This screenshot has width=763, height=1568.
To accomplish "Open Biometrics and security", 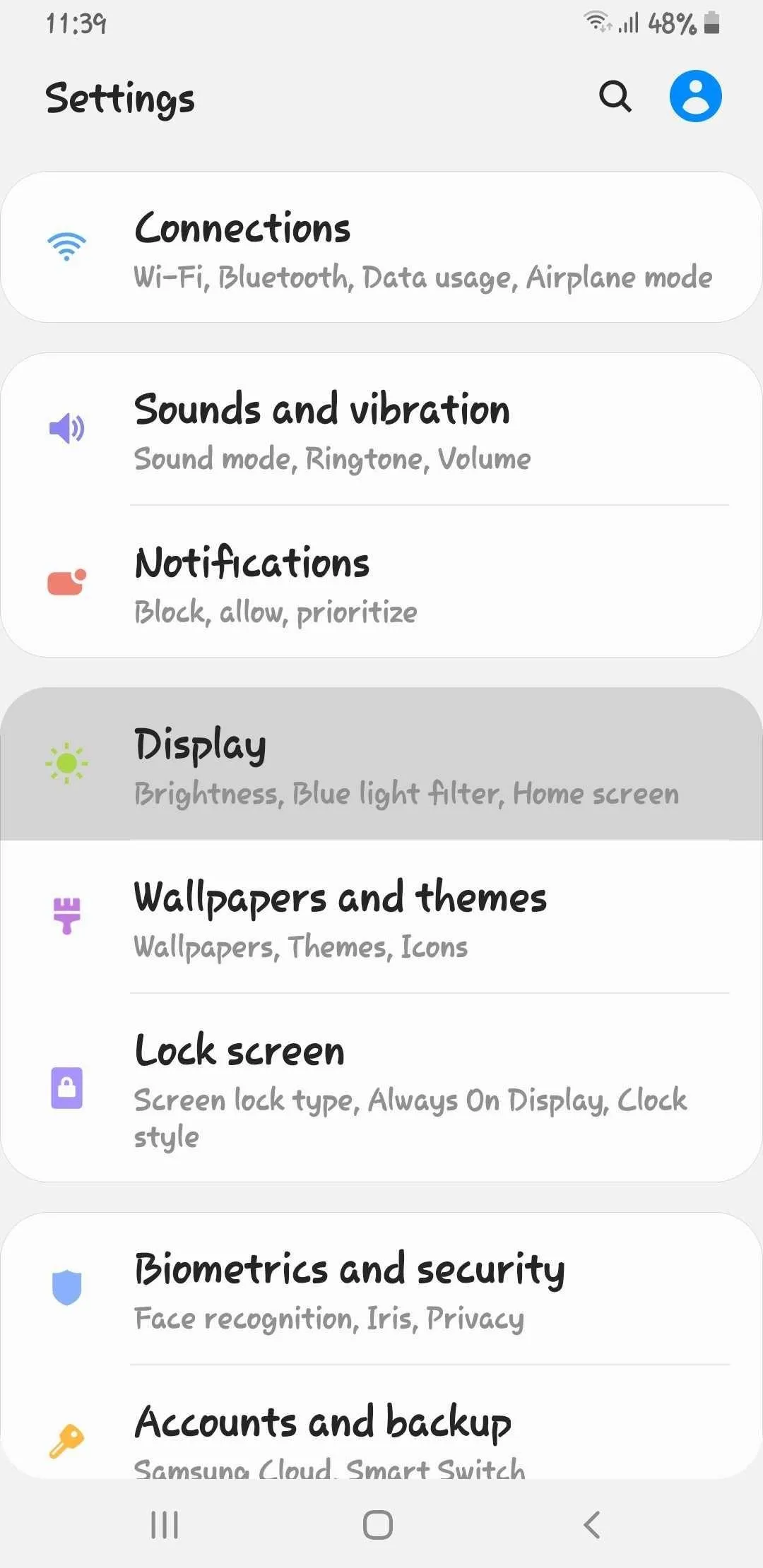I will pyautogui.click(x=381, y=1288).
